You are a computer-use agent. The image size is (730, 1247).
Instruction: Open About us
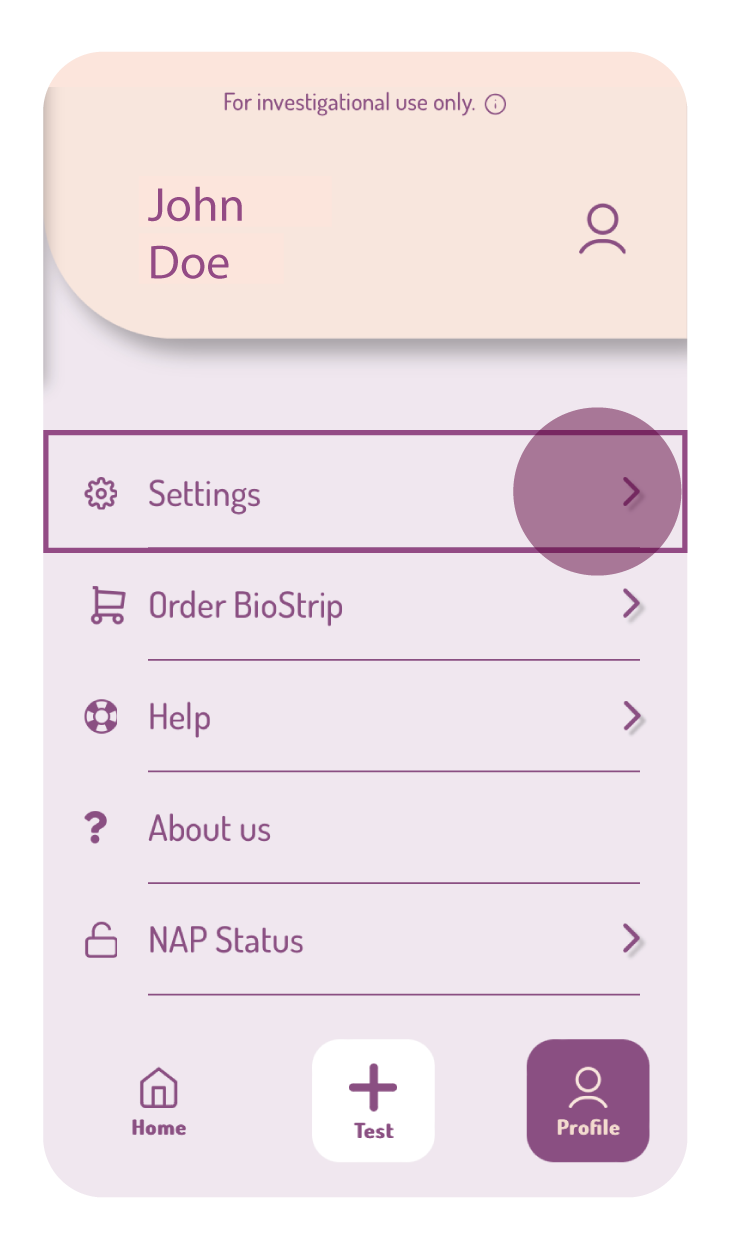pyautogui.click(x=365, y=829)
